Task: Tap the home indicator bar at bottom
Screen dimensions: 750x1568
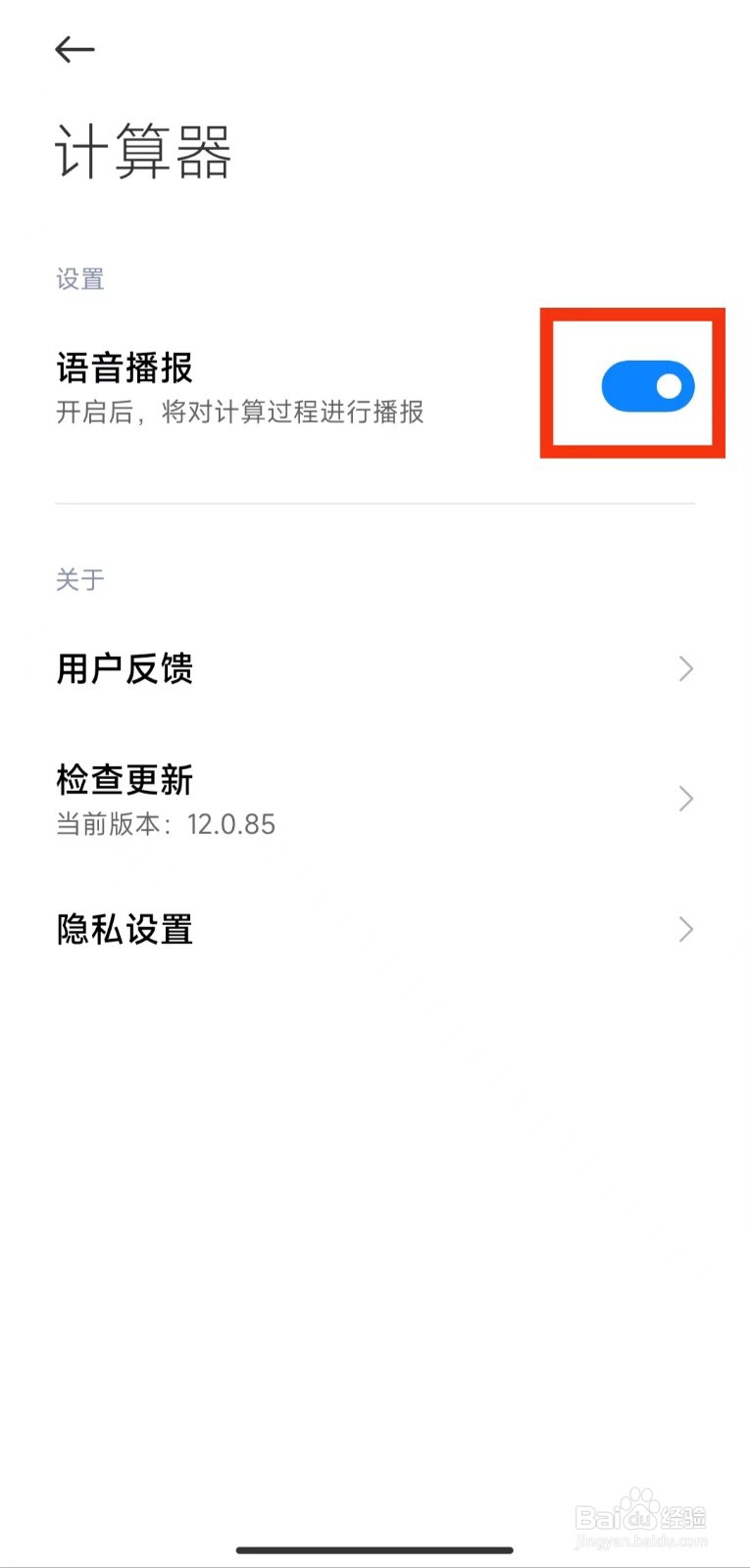Action: tap(375, 1550)
